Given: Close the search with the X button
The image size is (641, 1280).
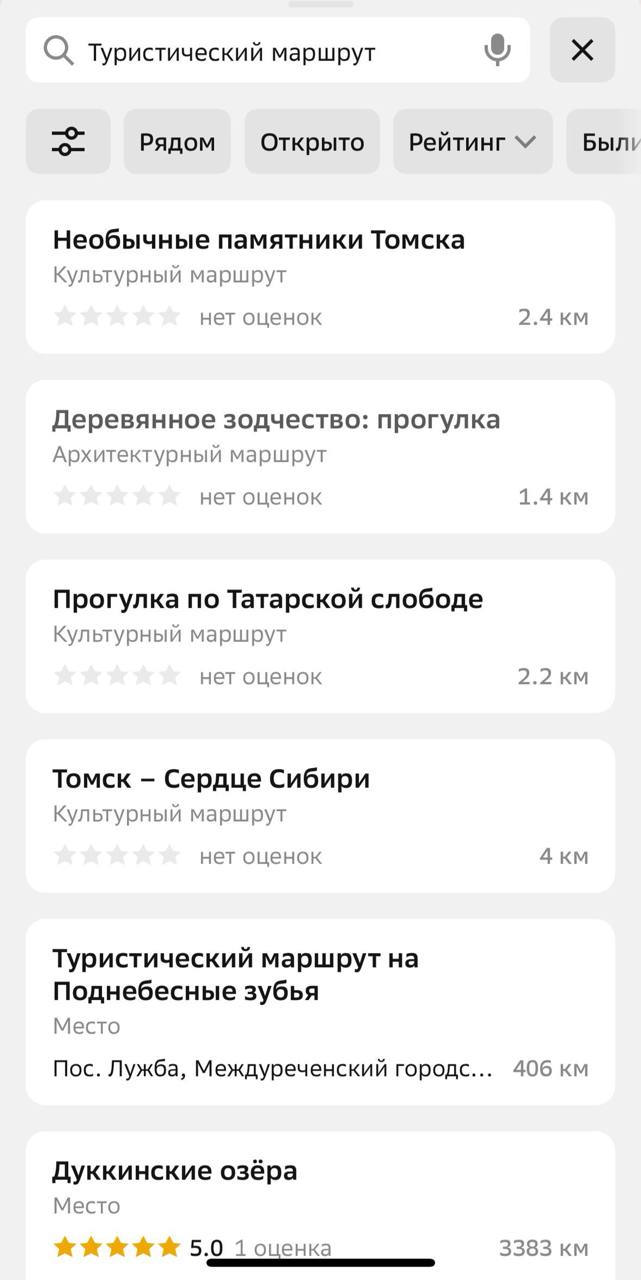Looking at the screenshot, I should [582, 50].
